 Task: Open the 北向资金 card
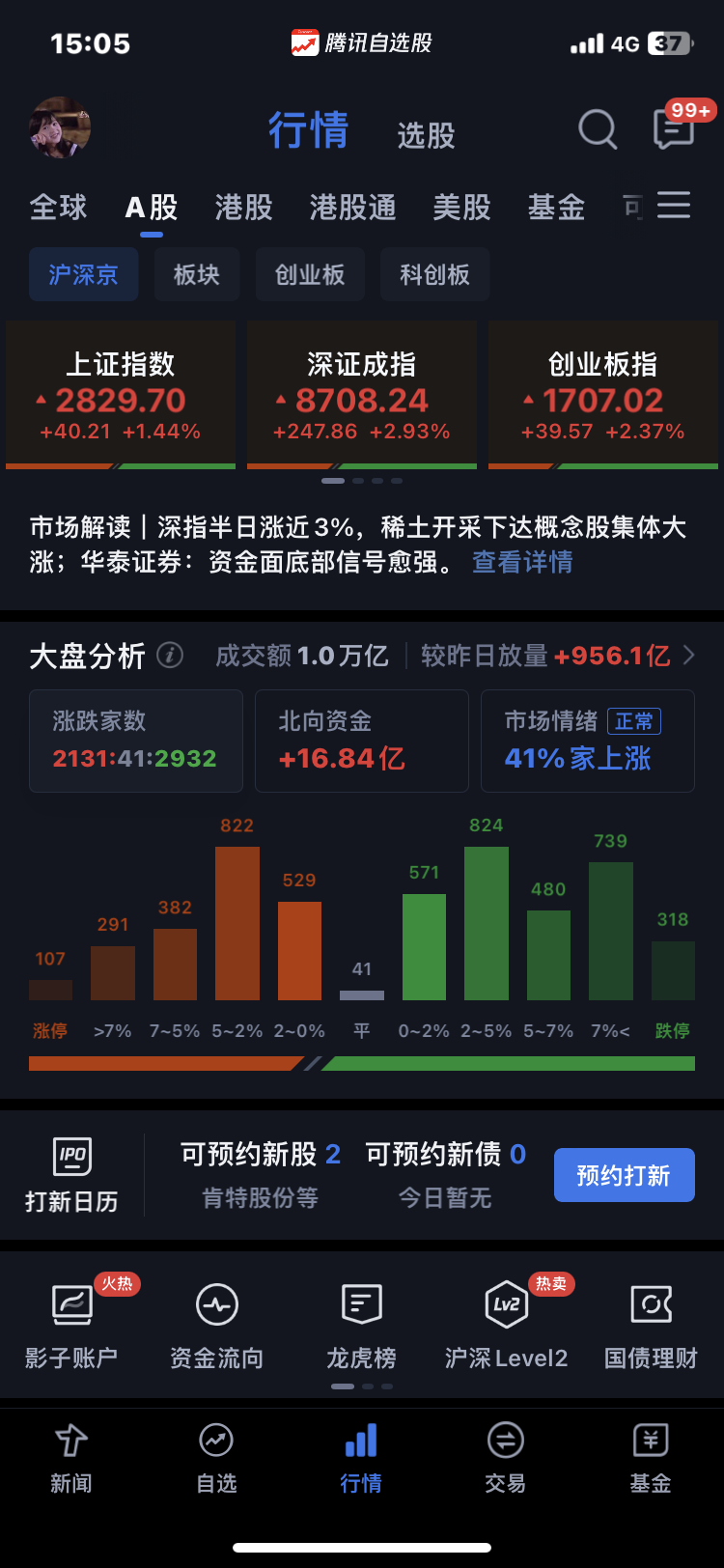[x=362, y=741]
